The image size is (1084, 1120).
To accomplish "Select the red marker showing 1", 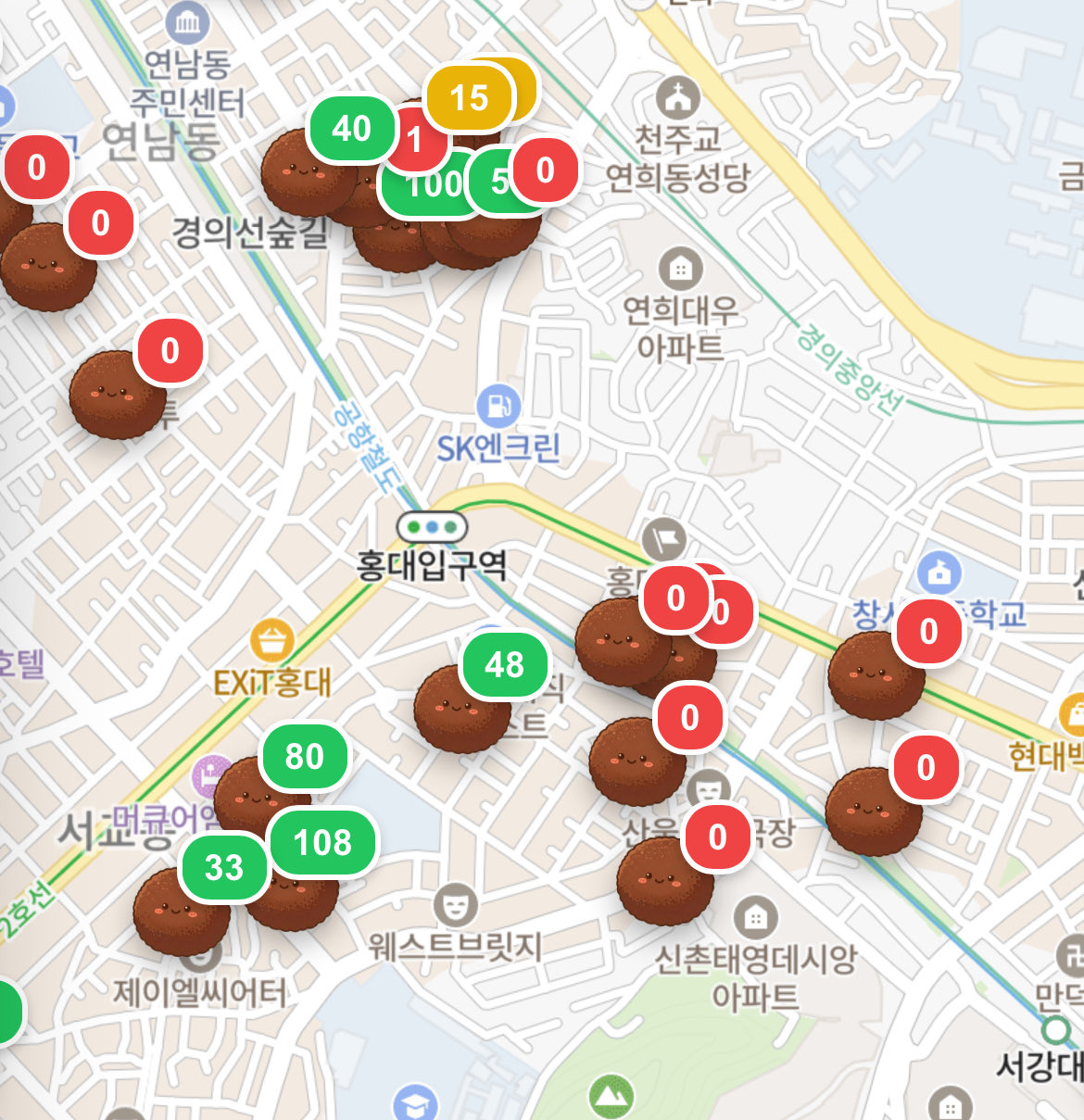I will pos(414,140).
